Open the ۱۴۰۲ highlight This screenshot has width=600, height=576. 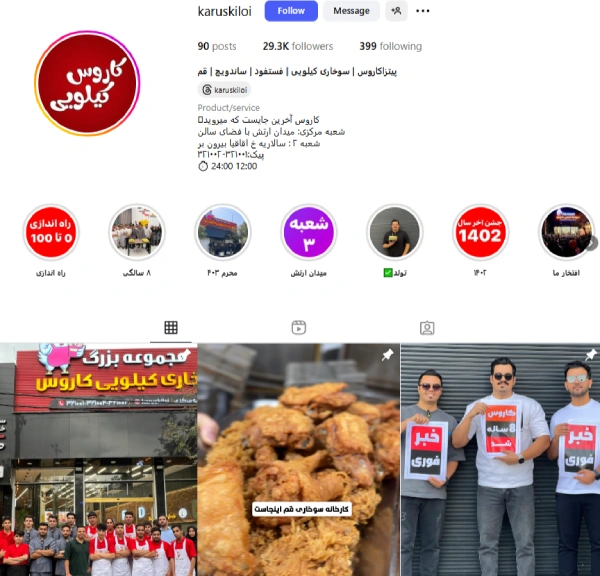pos(481,232)
